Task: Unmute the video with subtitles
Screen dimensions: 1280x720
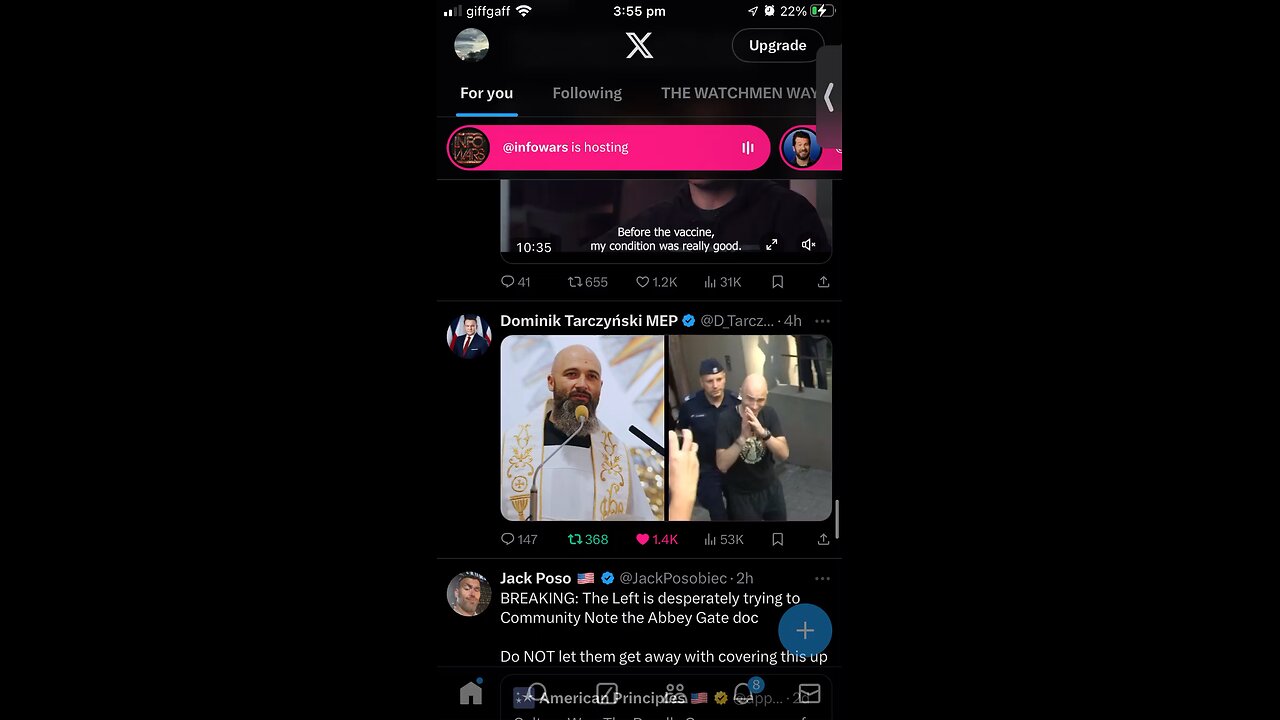Action: (808, 245)
